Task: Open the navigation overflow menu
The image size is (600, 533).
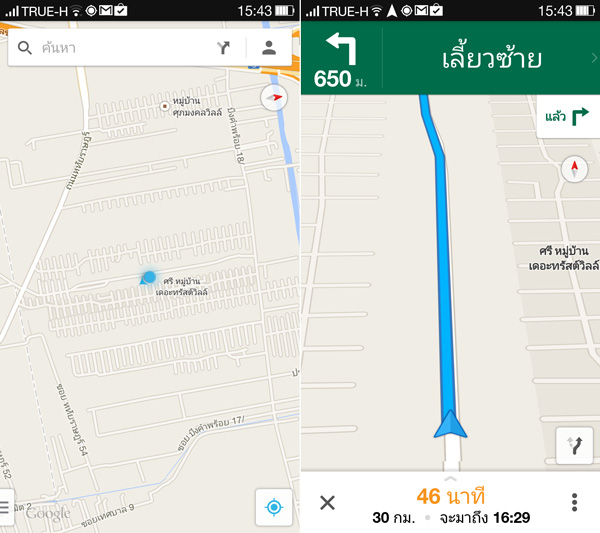Action: 575,502
